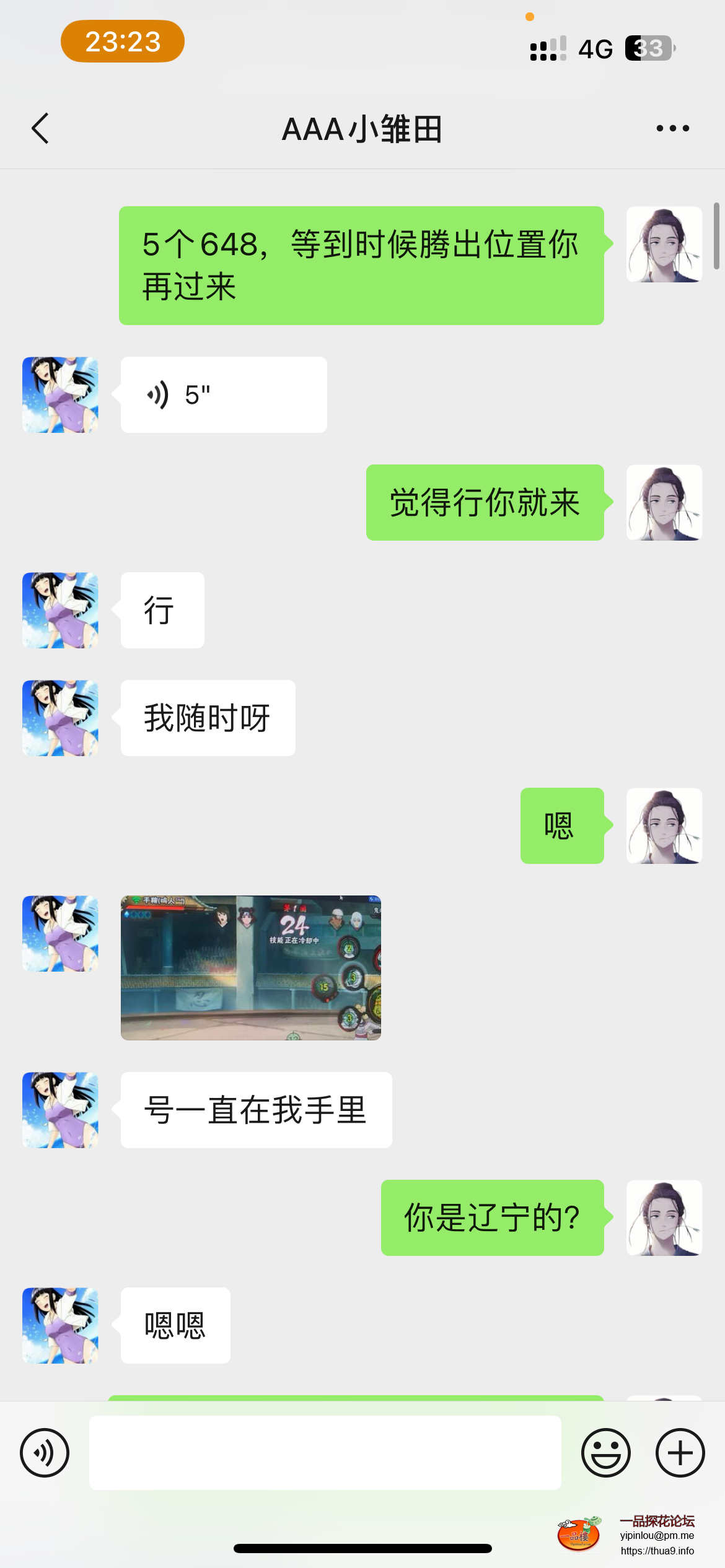This screenshot has width=725, height=1568.
Task: Open the game screenshot image
Action: (x=251, y=967)
